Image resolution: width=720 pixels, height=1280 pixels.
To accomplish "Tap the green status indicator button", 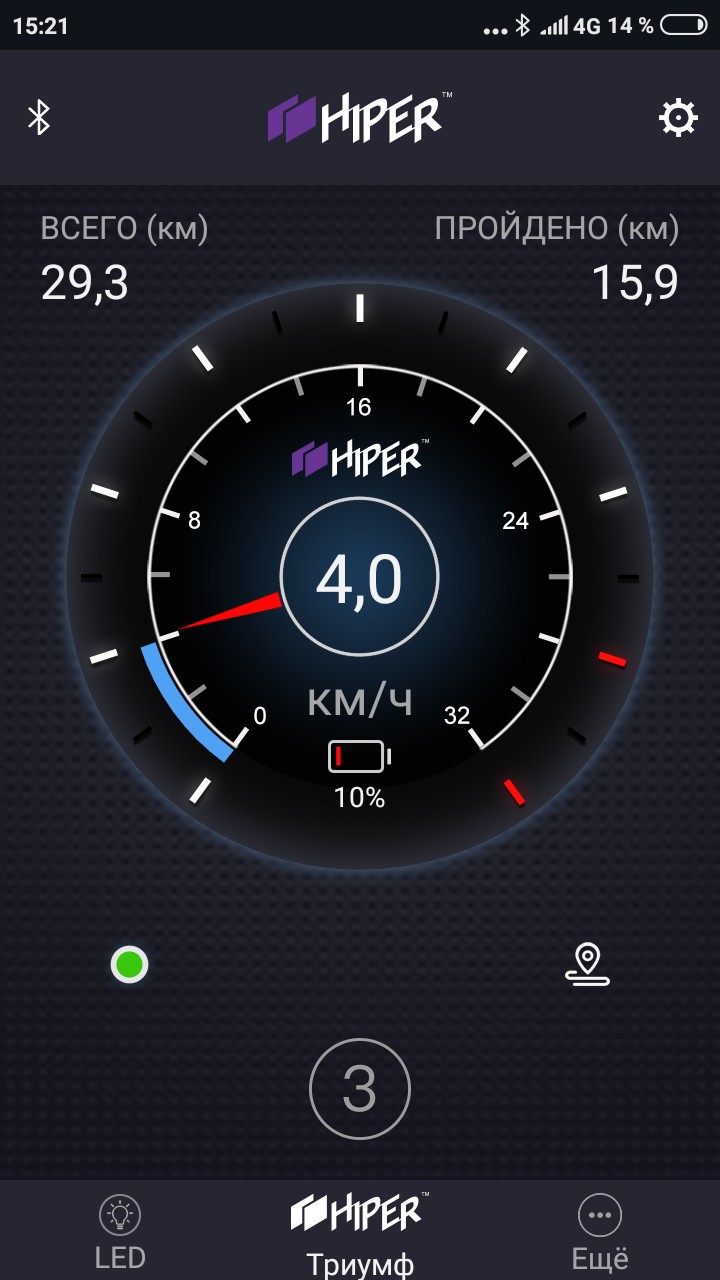I will tap(129, 965).
